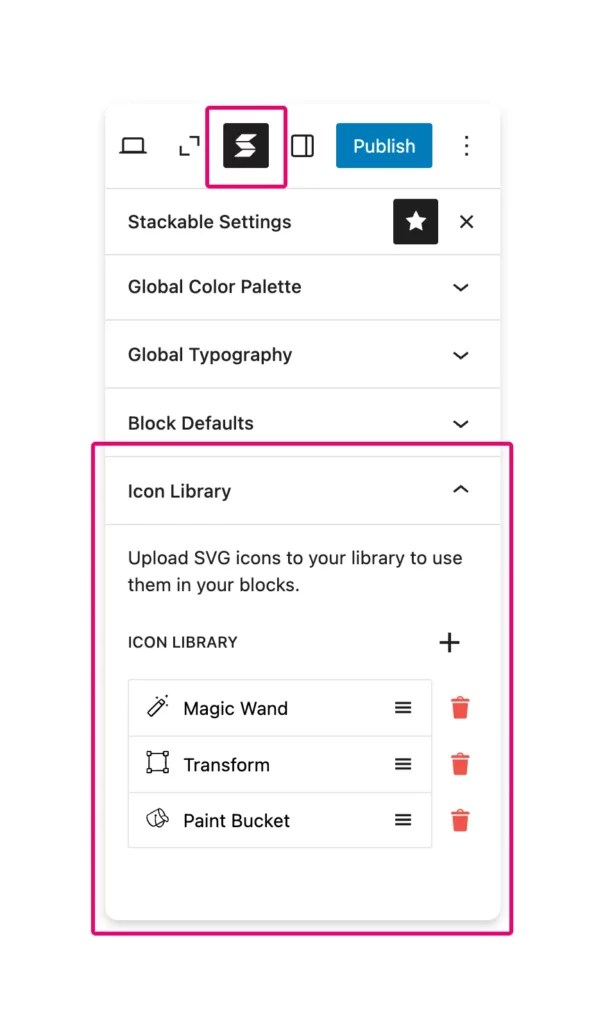The height and width of the screenshot is (1024, 605).
Task: Toggle fullscreen mode icon
Action: click(x=189, y=146)
